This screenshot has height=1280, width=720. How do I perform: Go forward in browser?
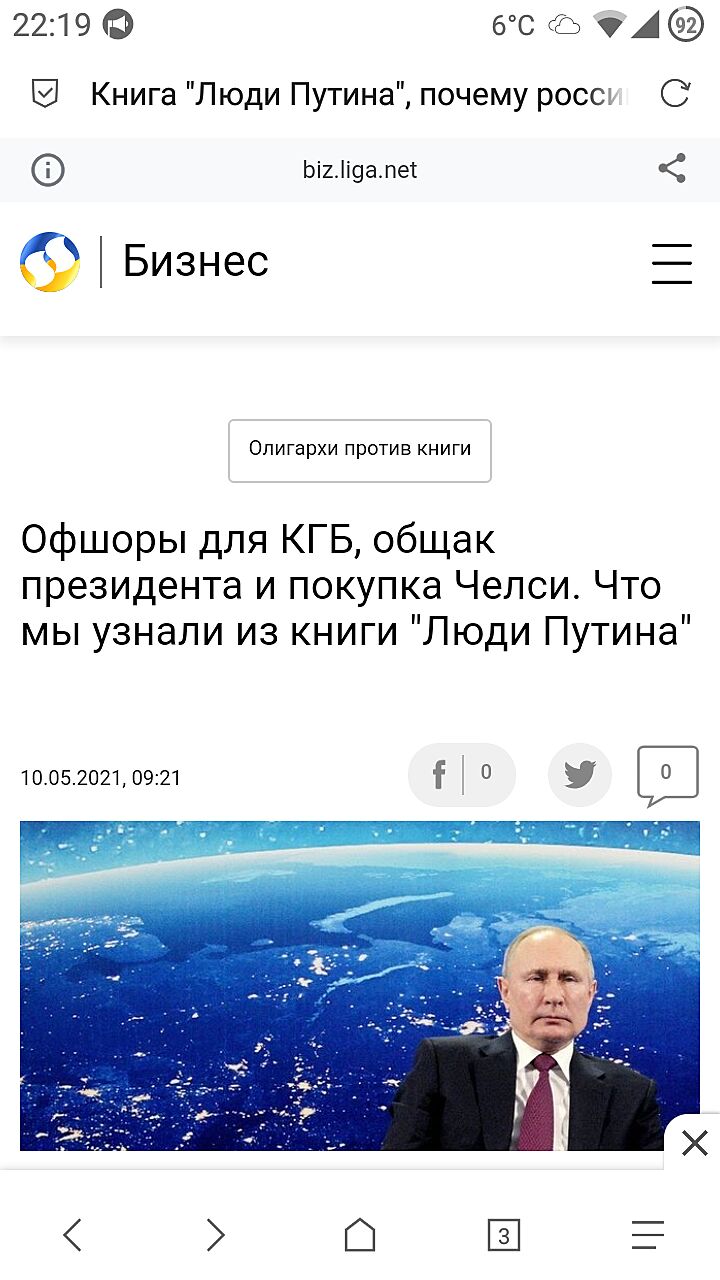(x=216, y=1235)
